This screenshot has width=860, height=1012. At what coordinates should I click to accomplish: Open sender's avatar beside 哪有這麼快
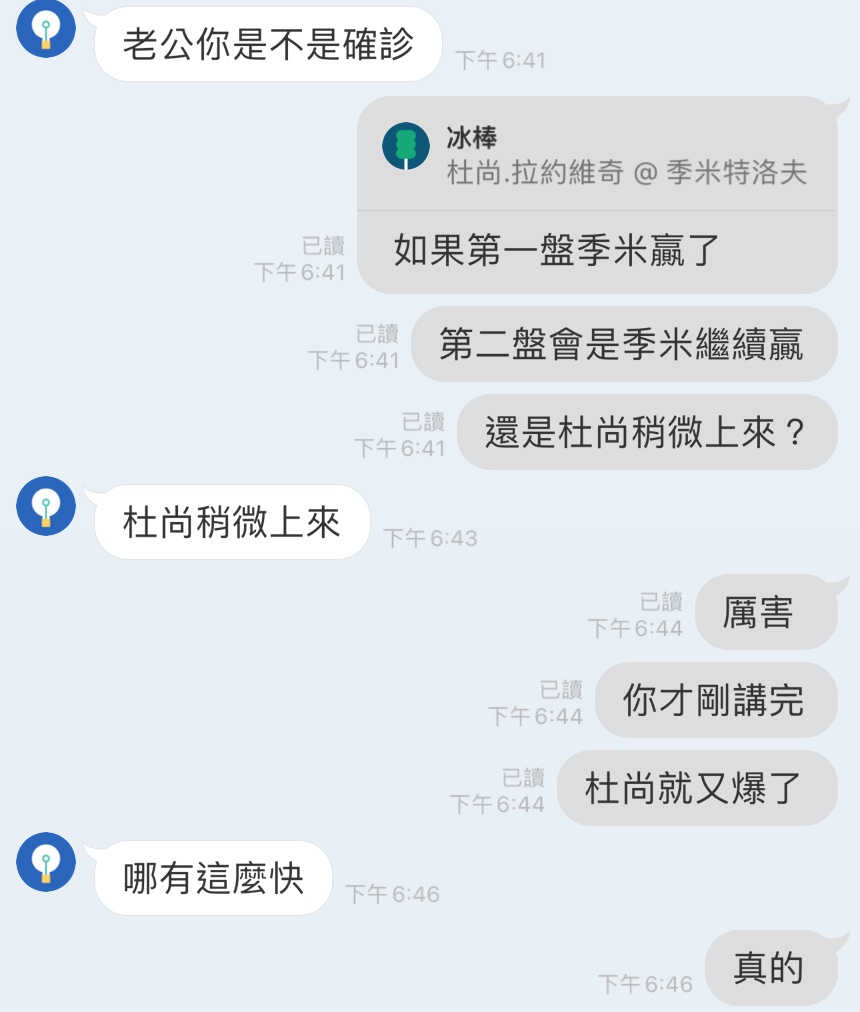(46, 861)
